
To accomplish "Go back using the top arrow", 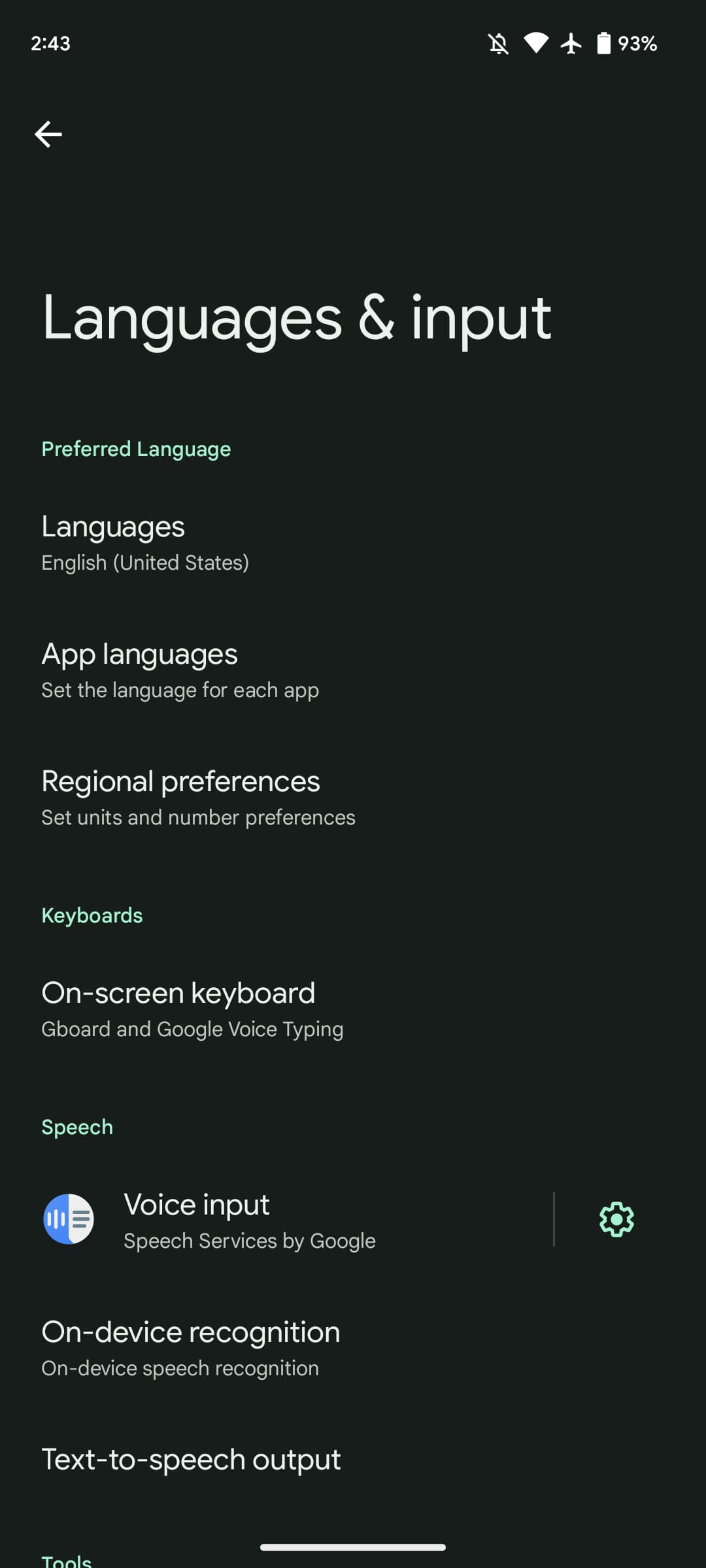I will pyautogui.click(x=48, y=135).
